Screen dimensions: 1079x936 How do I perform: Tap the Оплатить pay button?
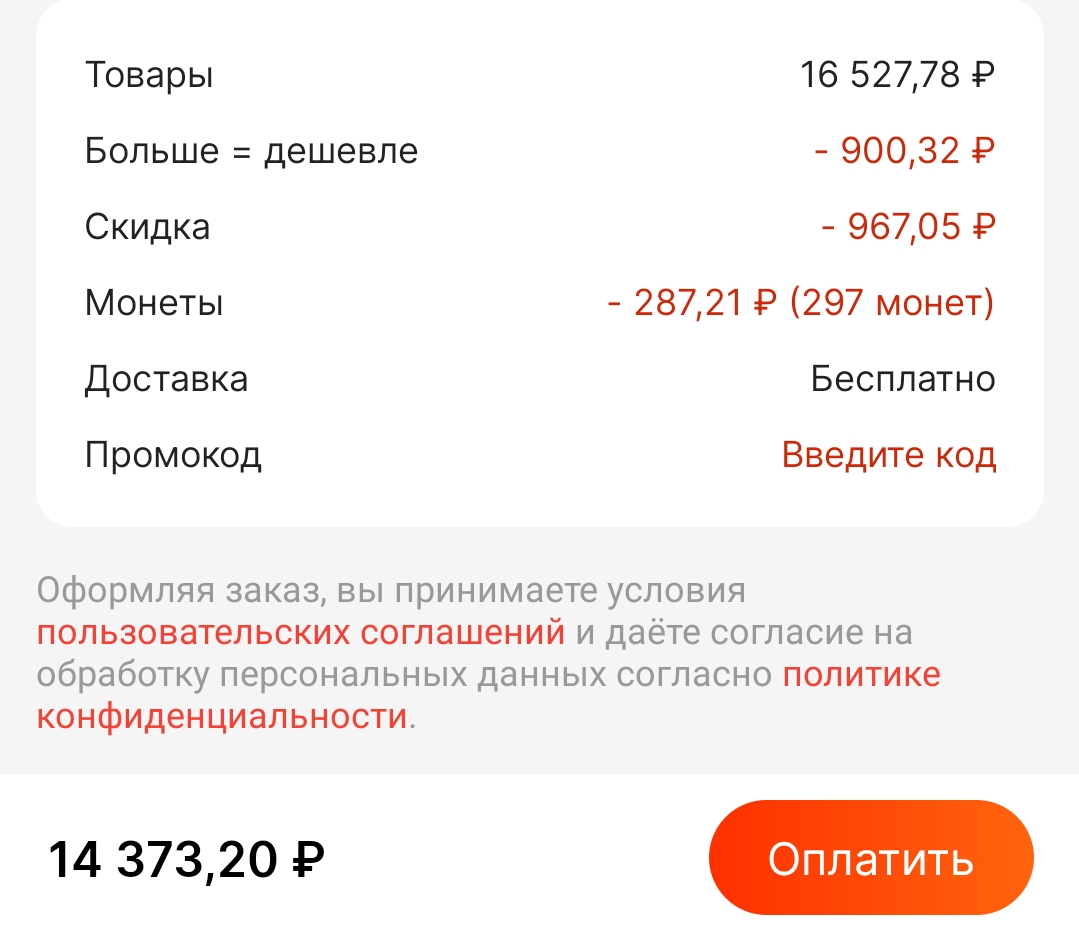pyautogui.click(x=870, y=858)
